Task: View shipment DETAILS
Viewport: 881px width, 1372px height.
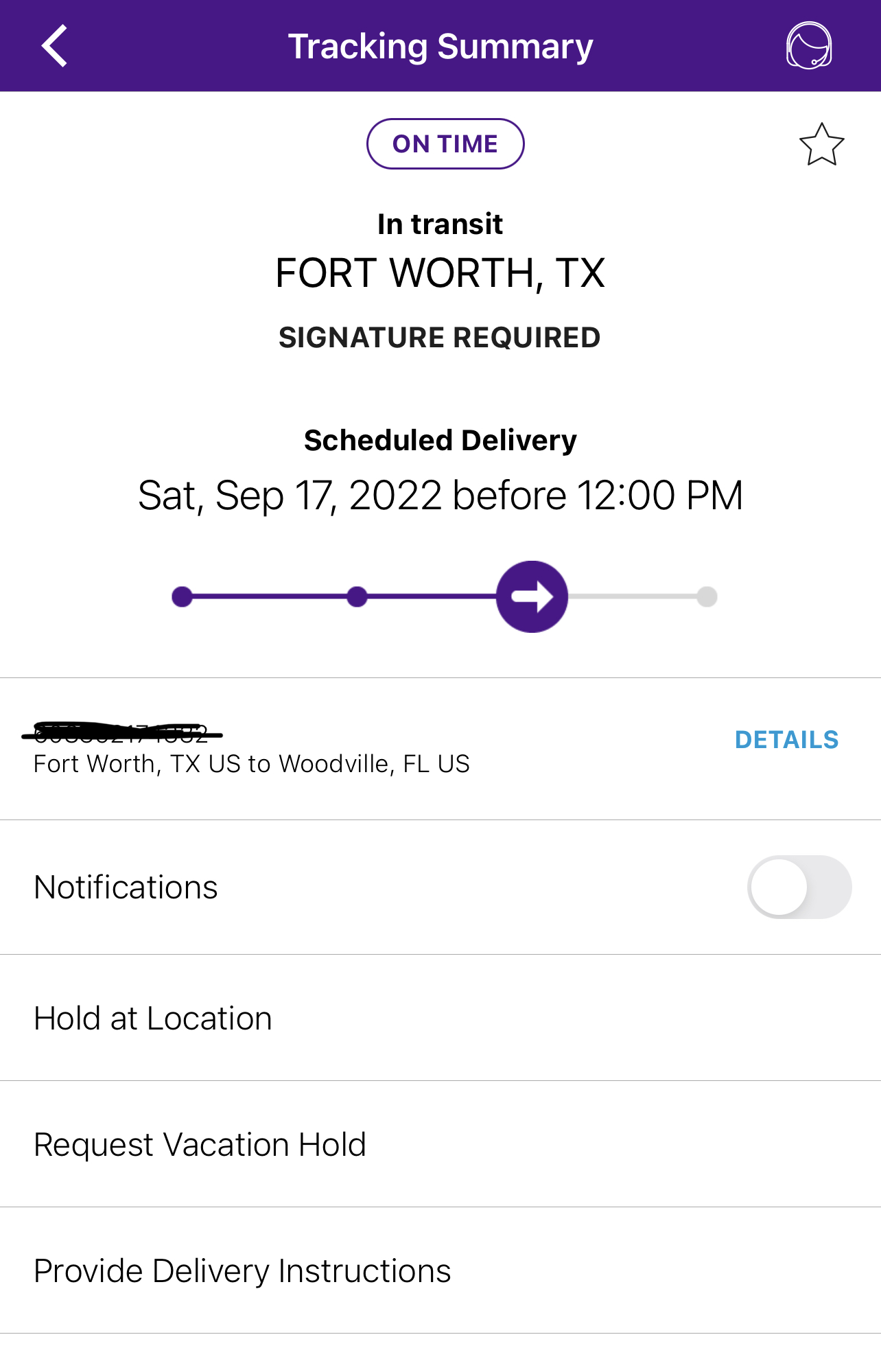Action: (786, 740)
